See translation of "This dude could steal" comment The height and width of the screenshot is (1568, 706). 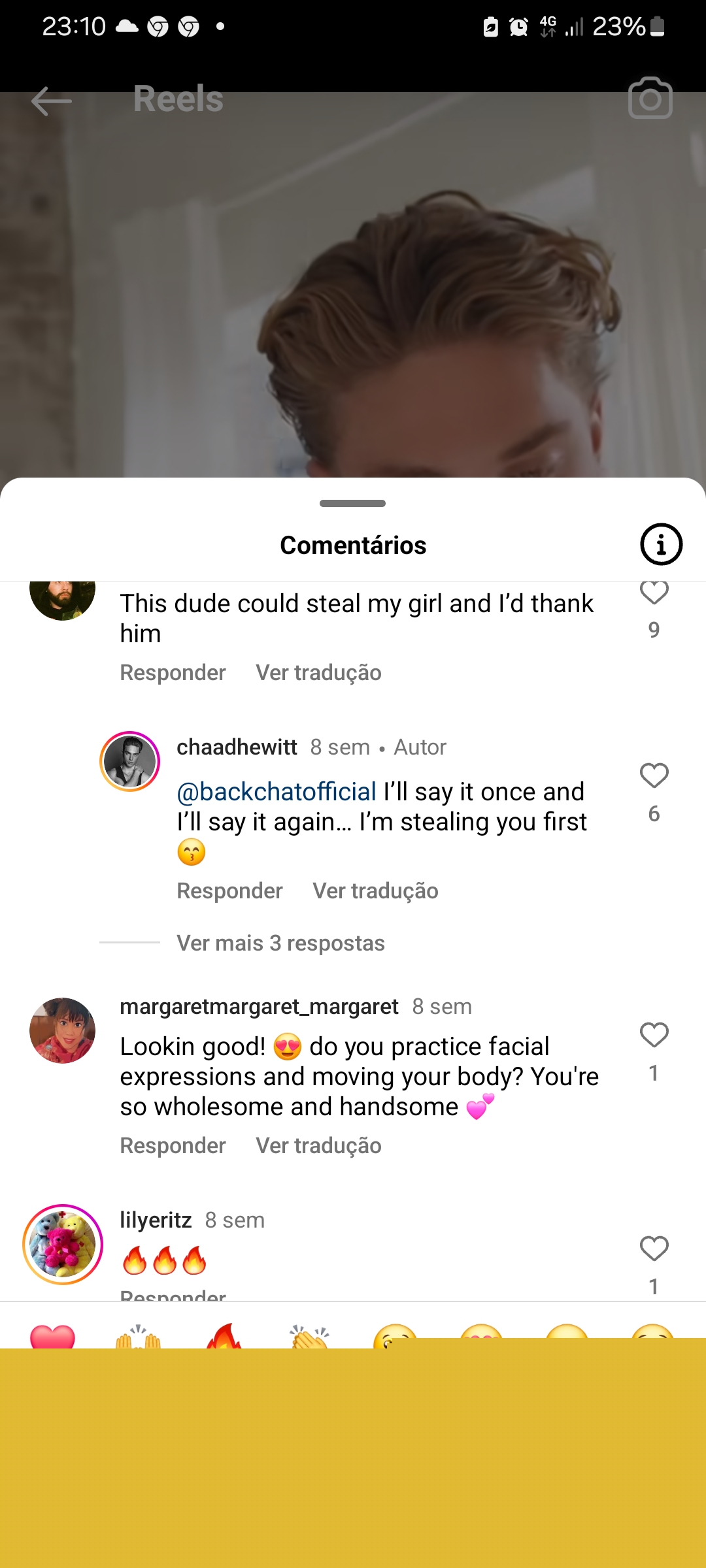pyautogui.click(x=318, y=673)
